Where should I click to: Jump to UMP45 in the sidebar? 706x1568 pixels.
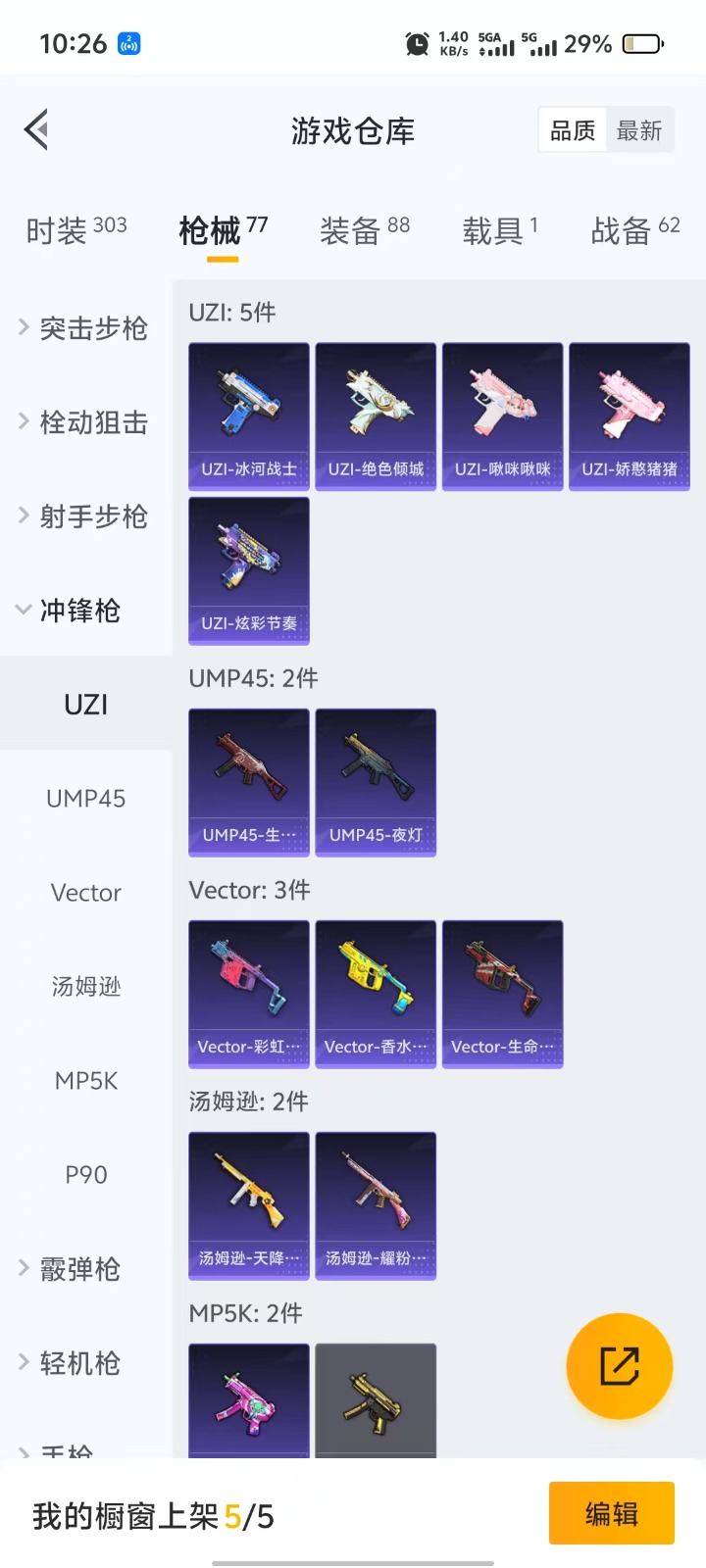(x=86, y=799)
